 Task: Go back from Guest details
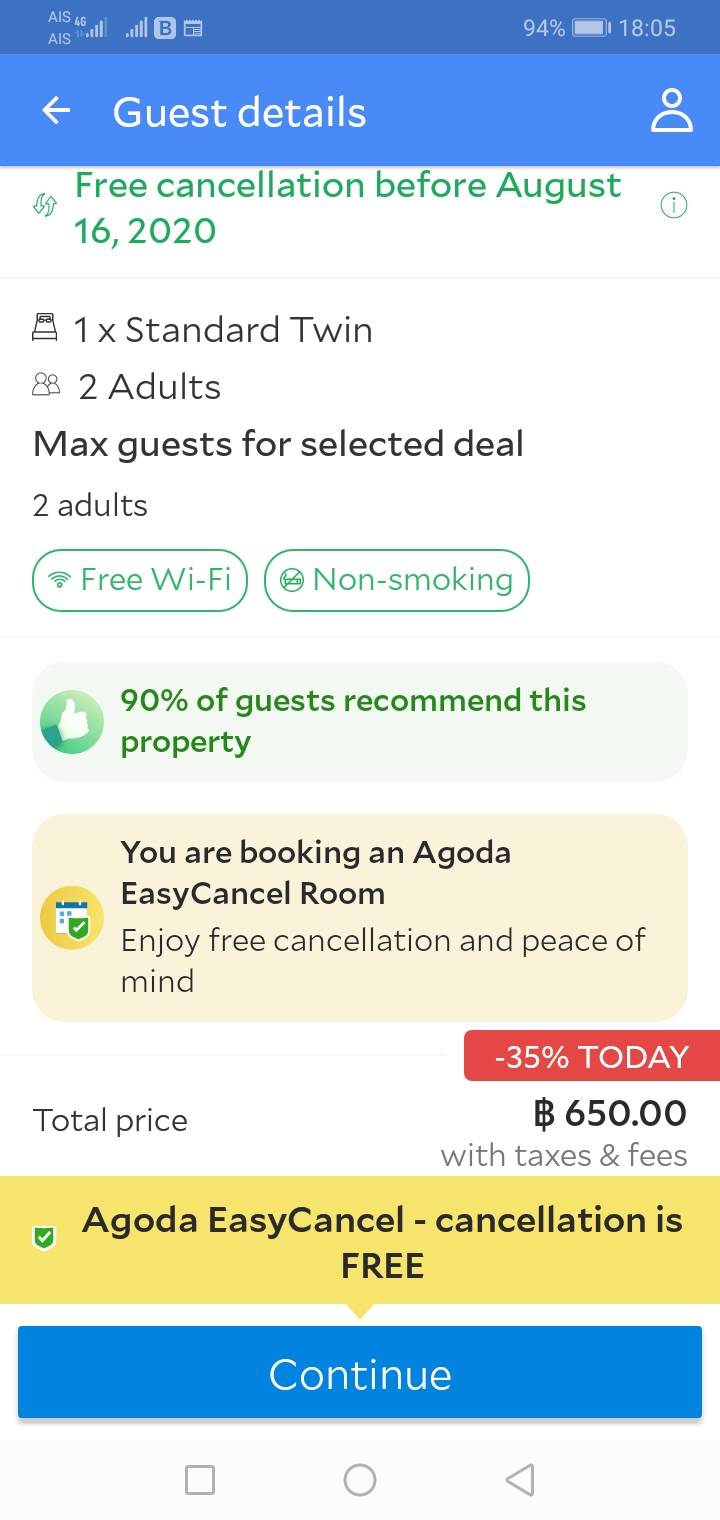[57, 111]
